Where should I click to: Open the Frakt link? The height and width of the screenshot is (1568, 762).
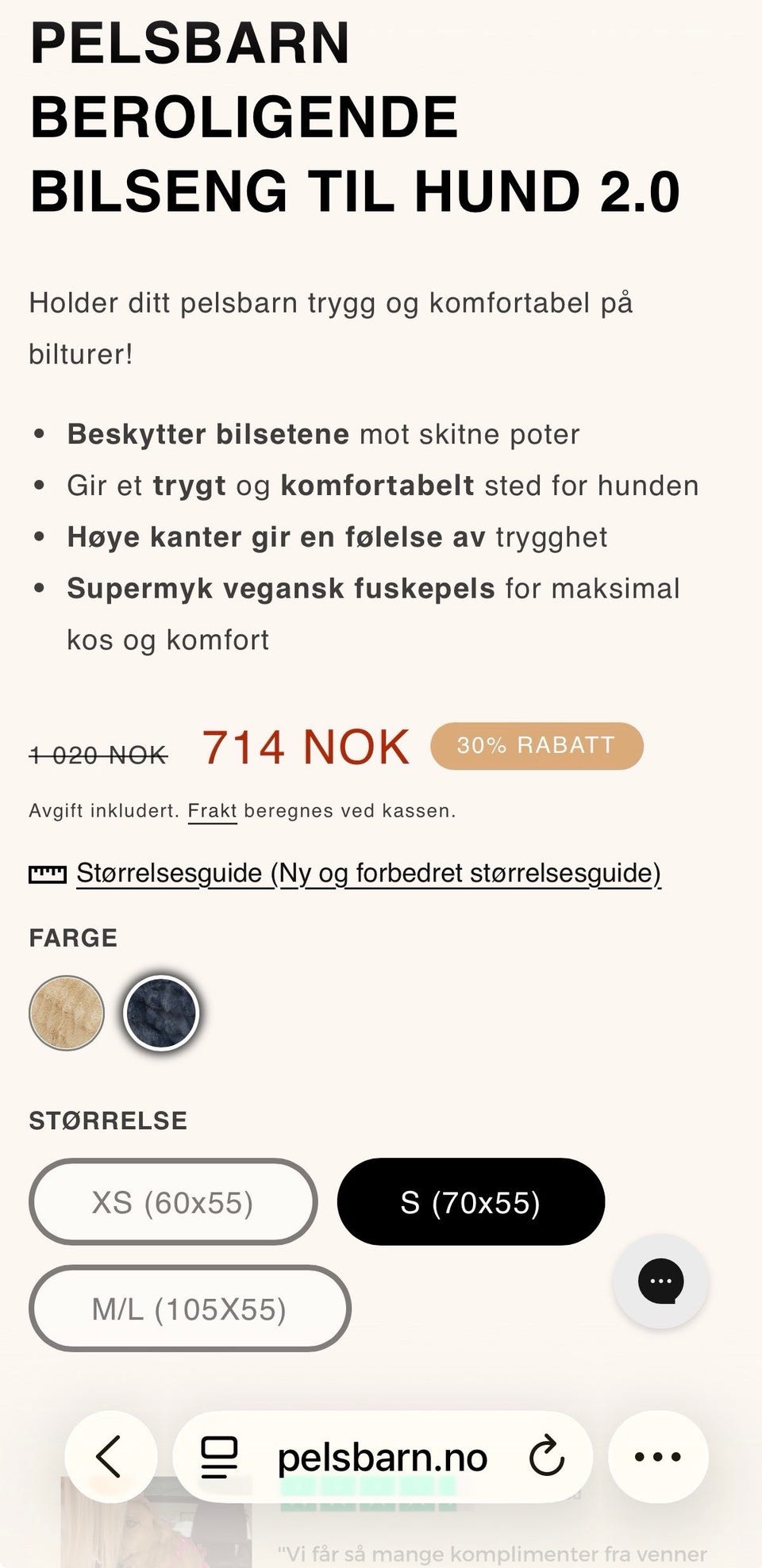pyautogui.click(x=212, y=810)
